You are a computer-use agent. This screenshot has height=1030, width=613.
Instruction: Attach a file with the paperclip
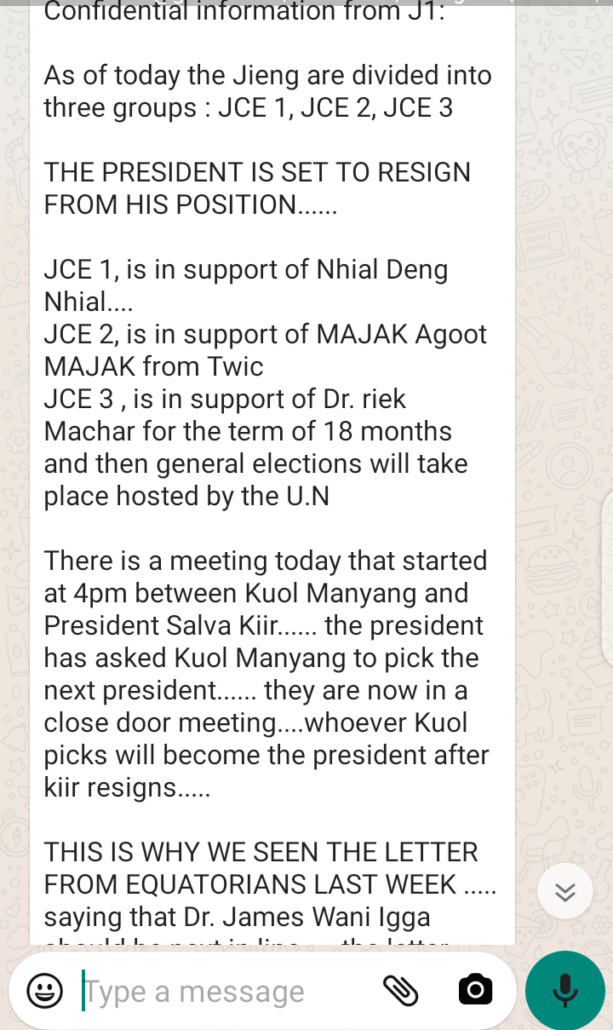tap(400, 990)
